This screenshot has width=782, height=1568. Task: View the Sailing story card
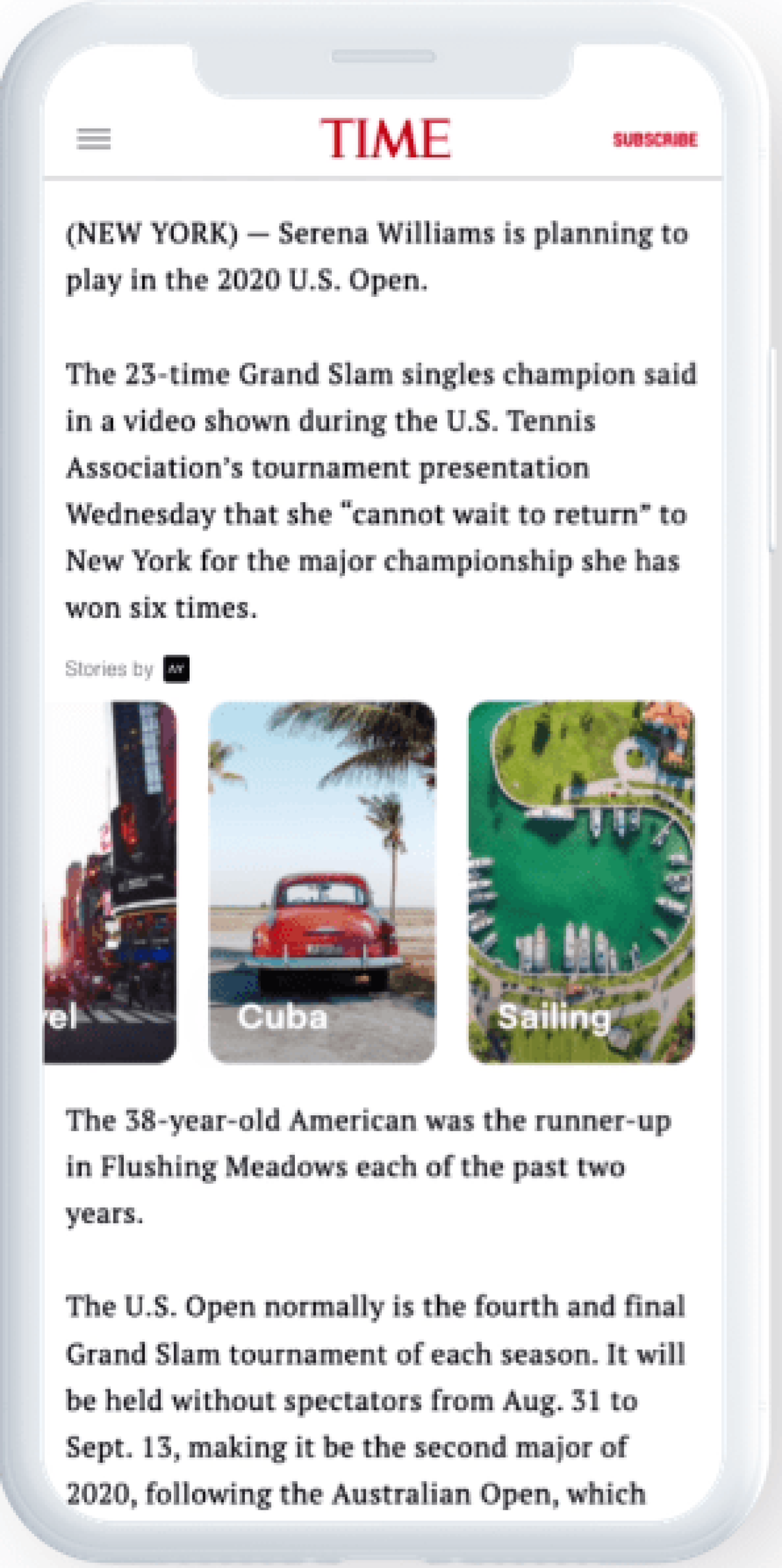(581, 882)
